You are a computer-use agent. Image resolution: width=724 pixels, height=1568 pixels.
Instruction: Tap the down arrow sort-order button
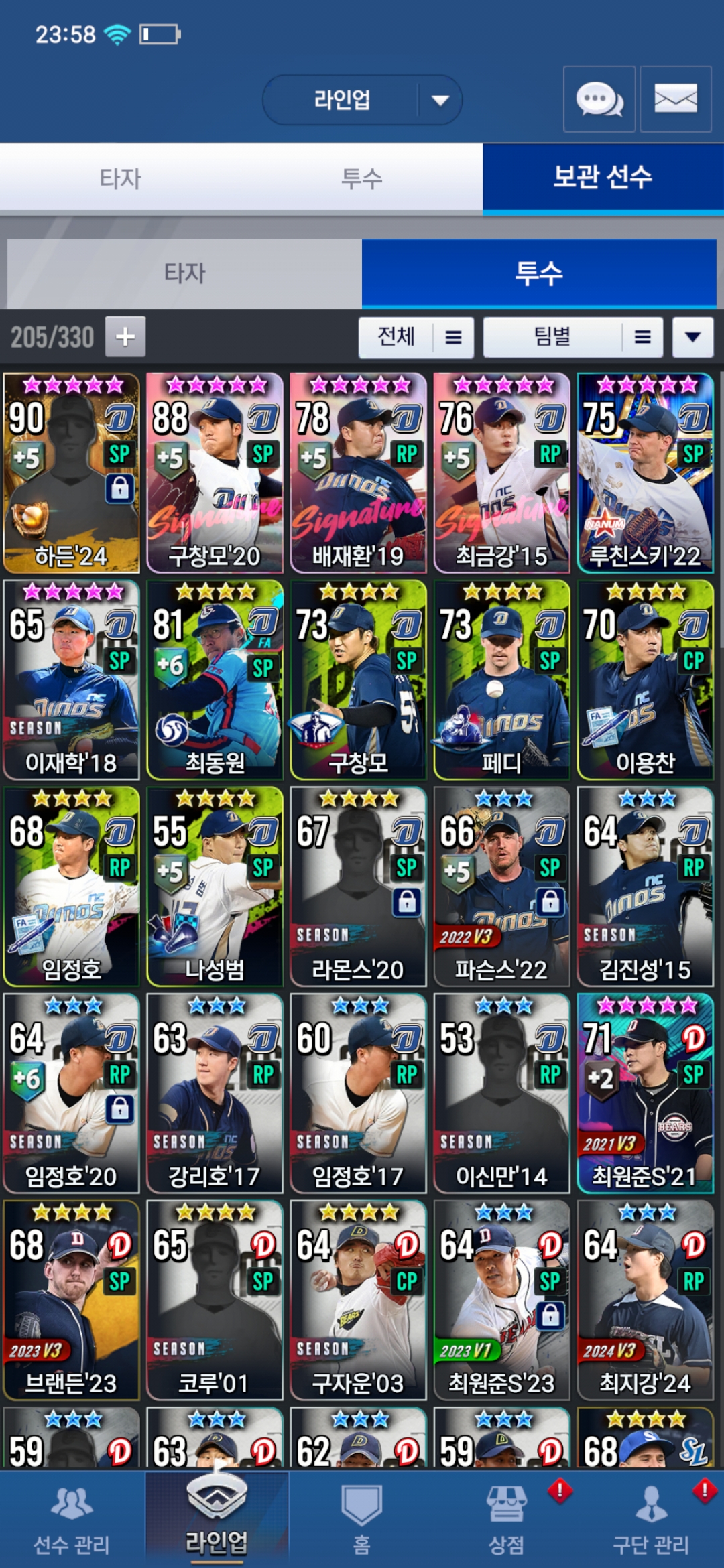coord(693,337)
